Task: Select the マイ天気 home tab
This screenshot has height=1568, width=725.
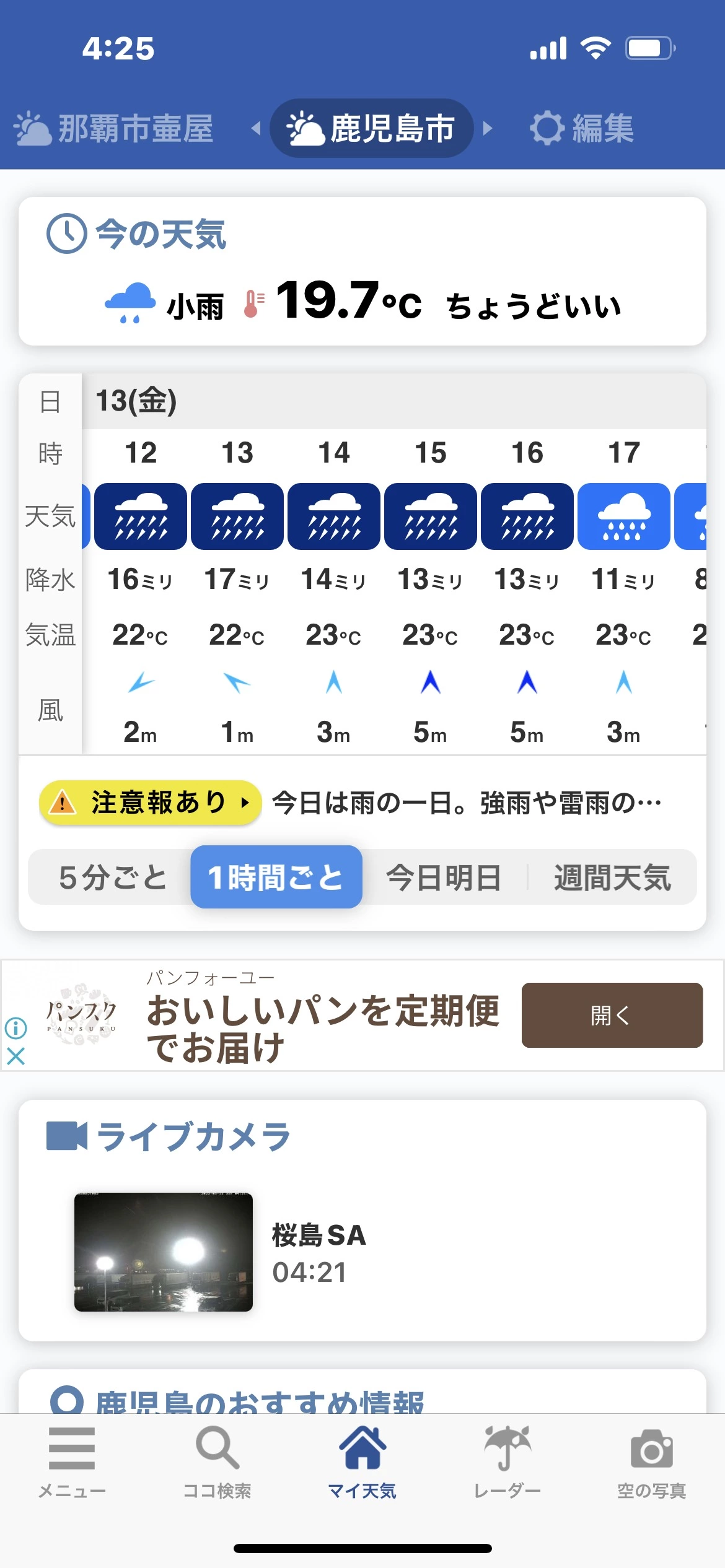Action: click(x=362, y=1463)
